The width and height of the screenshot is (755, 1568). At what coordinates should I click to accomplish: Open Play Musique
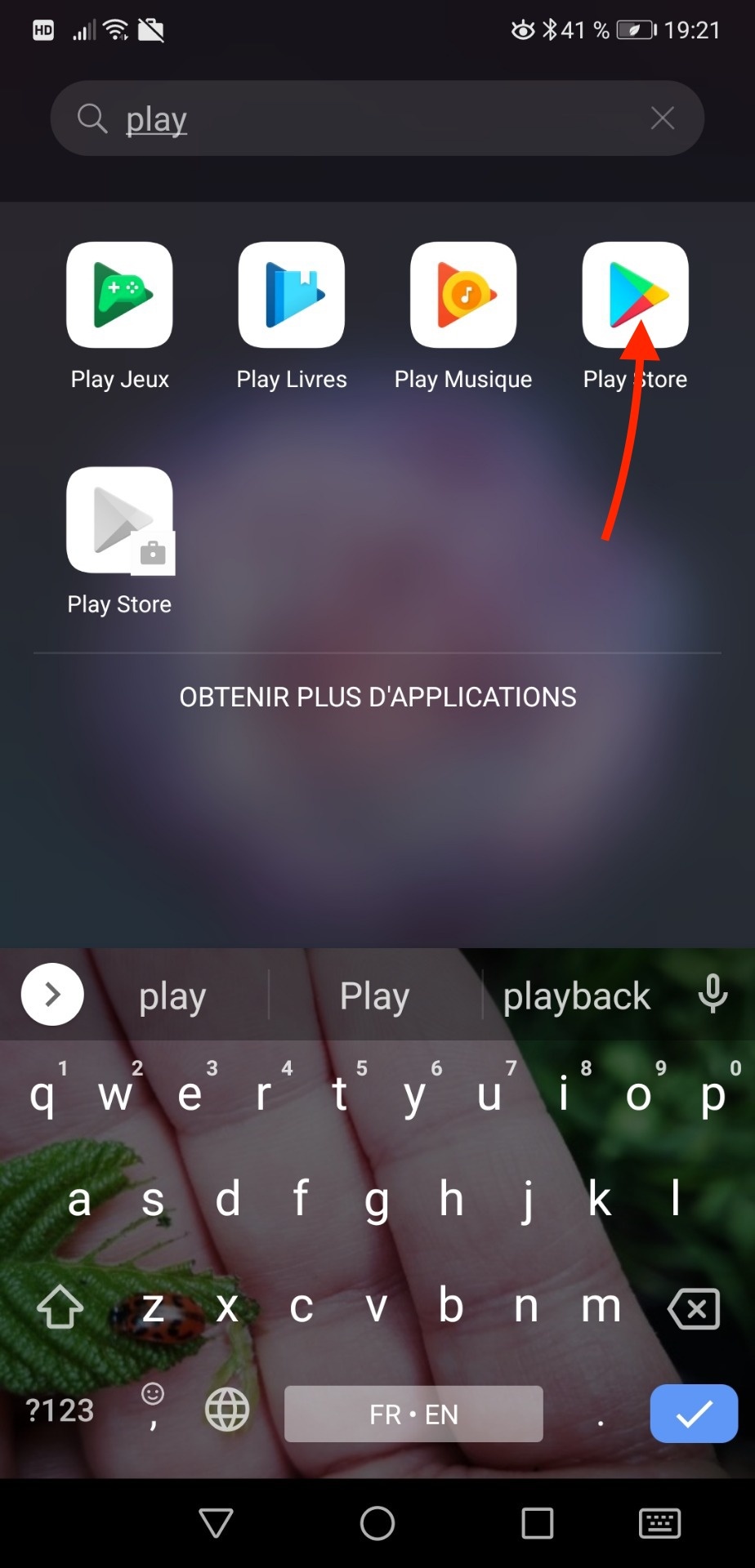463,296
